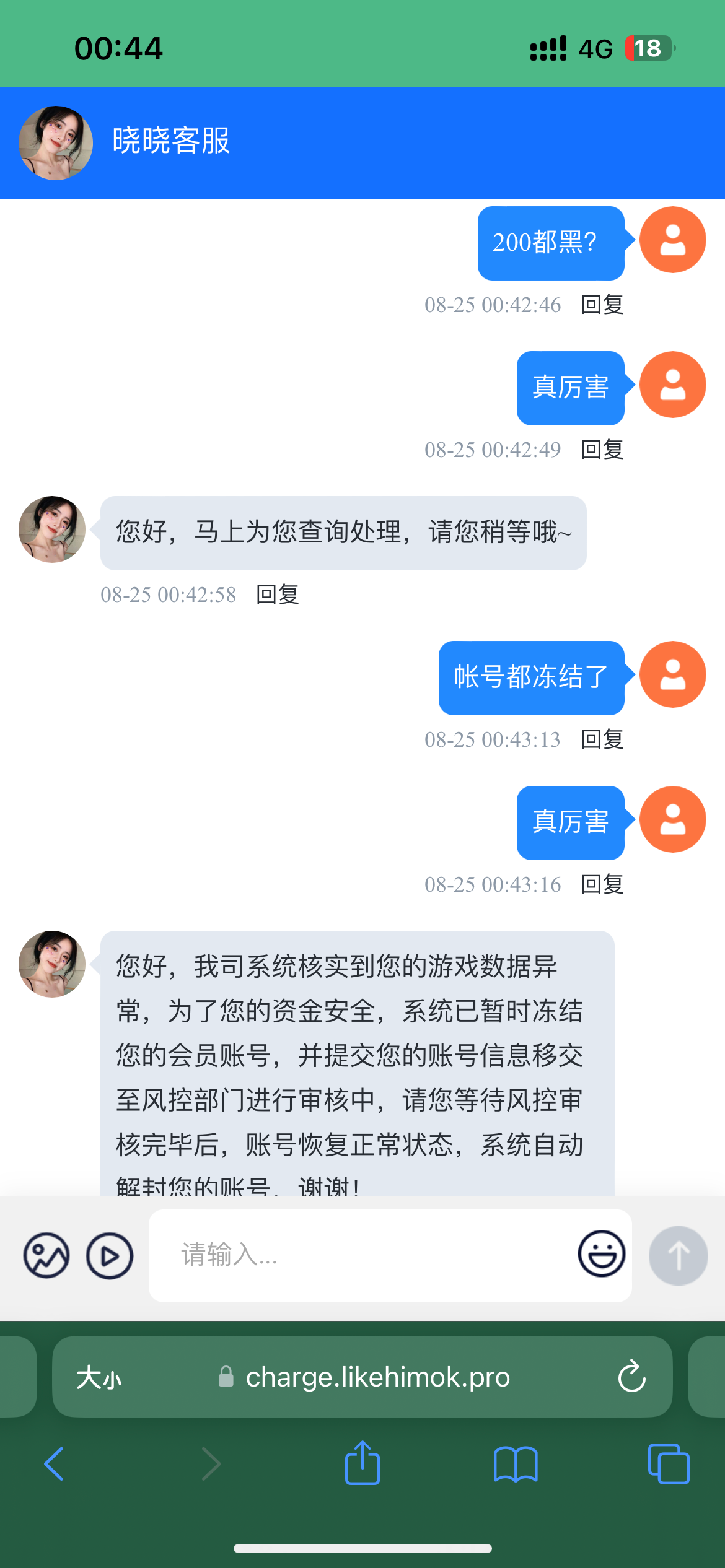The height and width of the screenshot is (1568, 725).
Task: Open the video attachment icon
Action: 109,1255
